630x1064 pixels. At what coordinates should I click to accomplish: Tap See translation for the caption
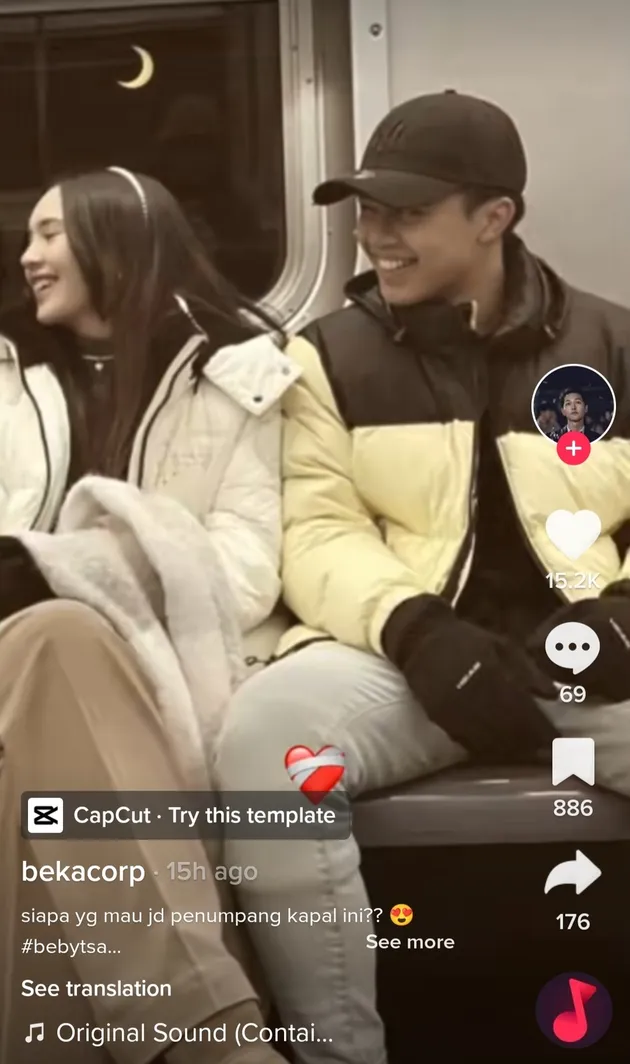pos(96,988)
